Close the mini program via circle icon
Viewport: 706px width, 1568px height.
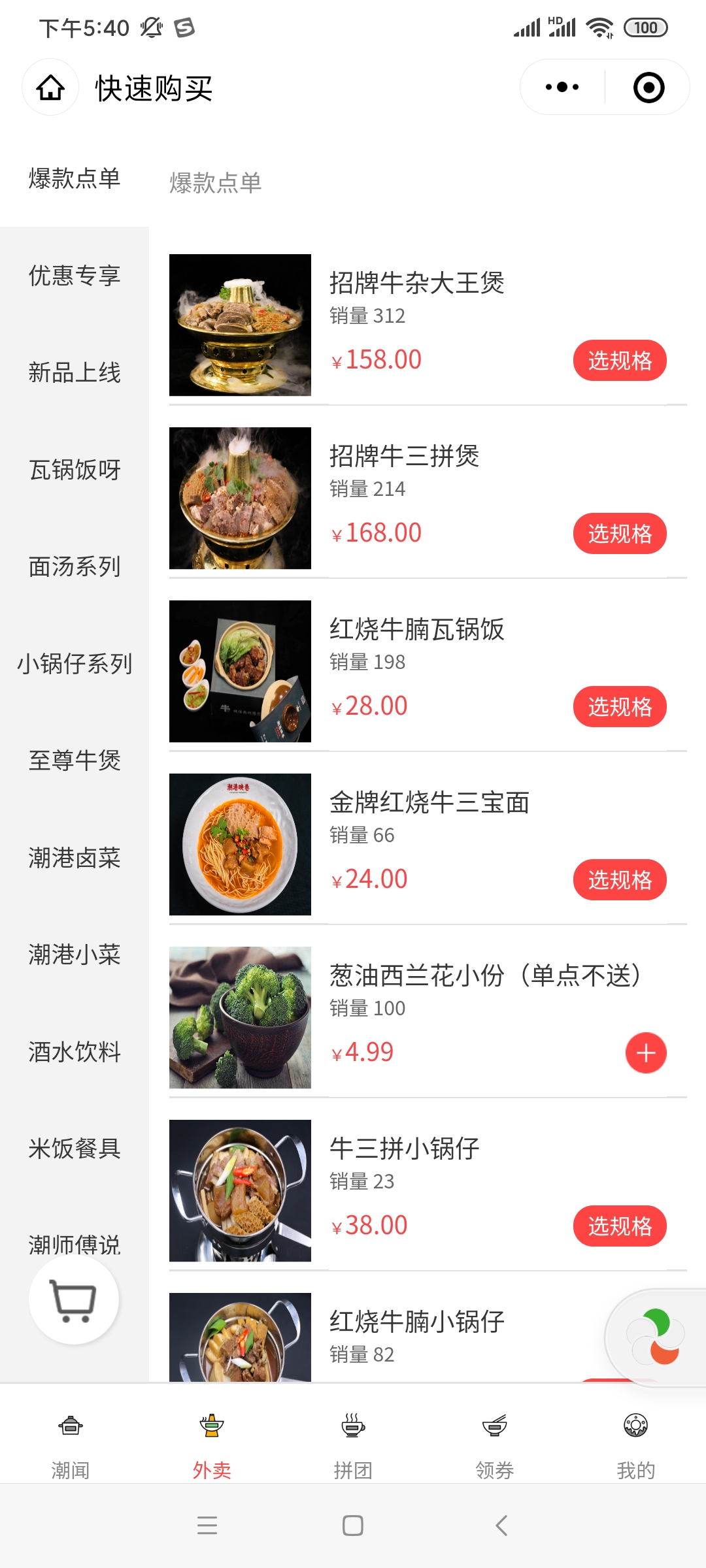point(648,88)
